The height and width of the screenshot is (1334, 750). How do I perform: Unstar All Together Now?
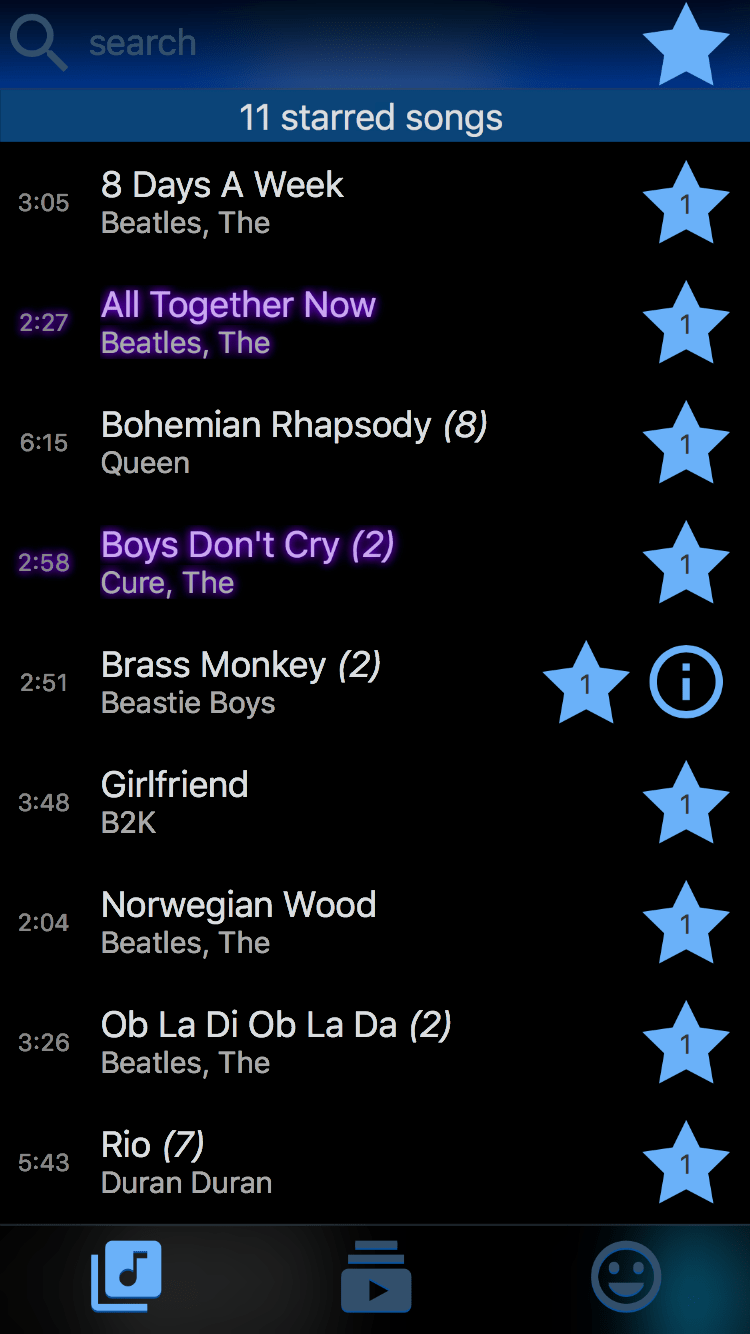click(x=686, y=323)
